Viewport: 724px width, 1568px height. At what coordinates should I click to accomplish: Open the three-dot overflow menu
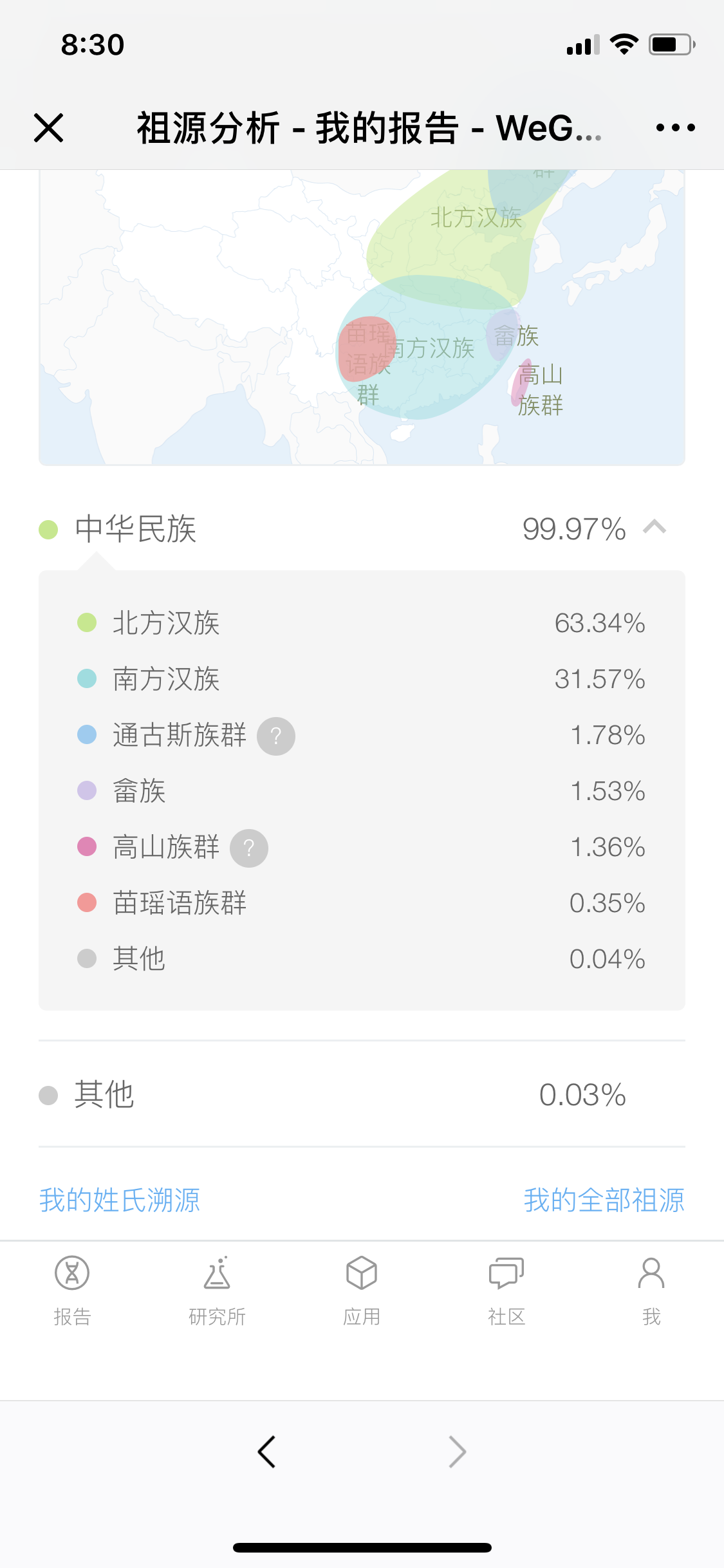675,127
